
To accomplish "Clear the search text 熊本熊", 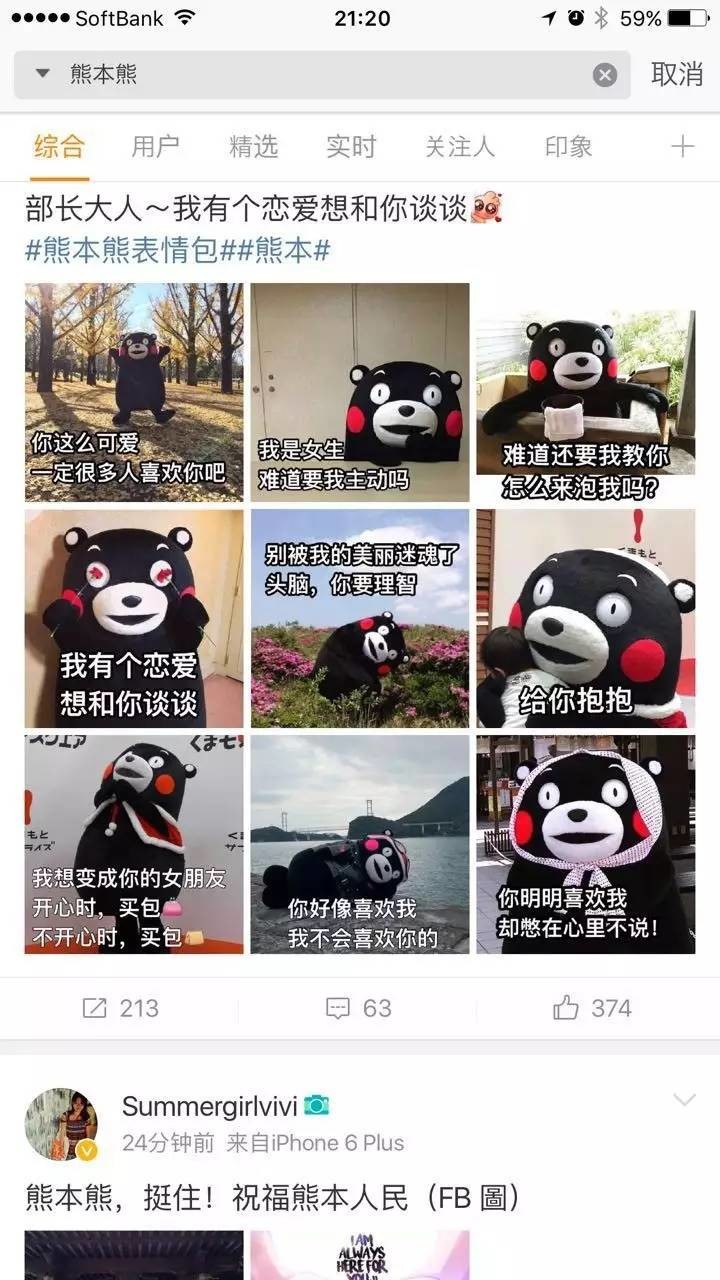I will pos(605,75).
